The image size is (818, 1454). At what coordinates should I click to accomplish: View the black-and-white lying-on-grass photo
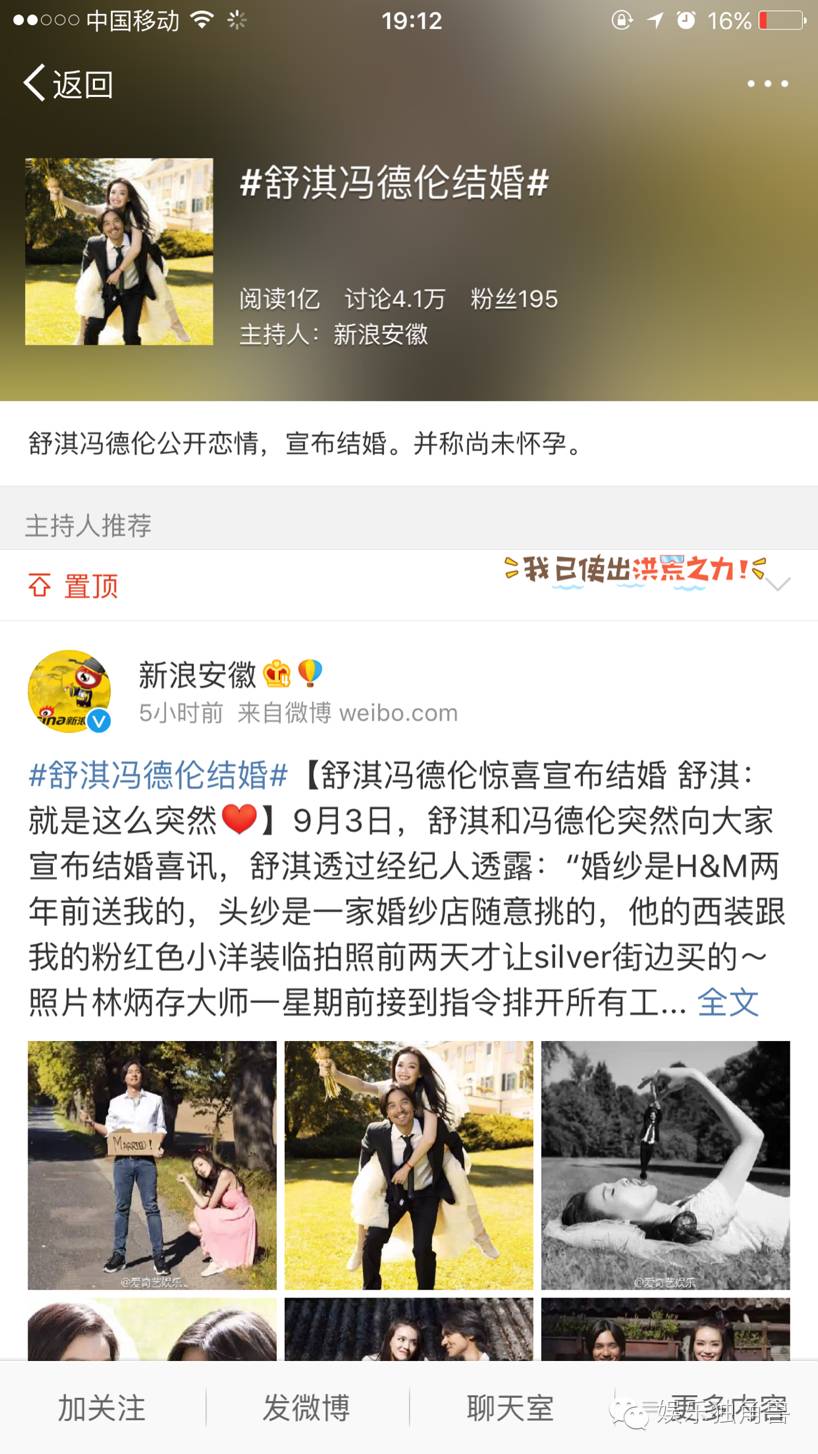(665, 1165)
